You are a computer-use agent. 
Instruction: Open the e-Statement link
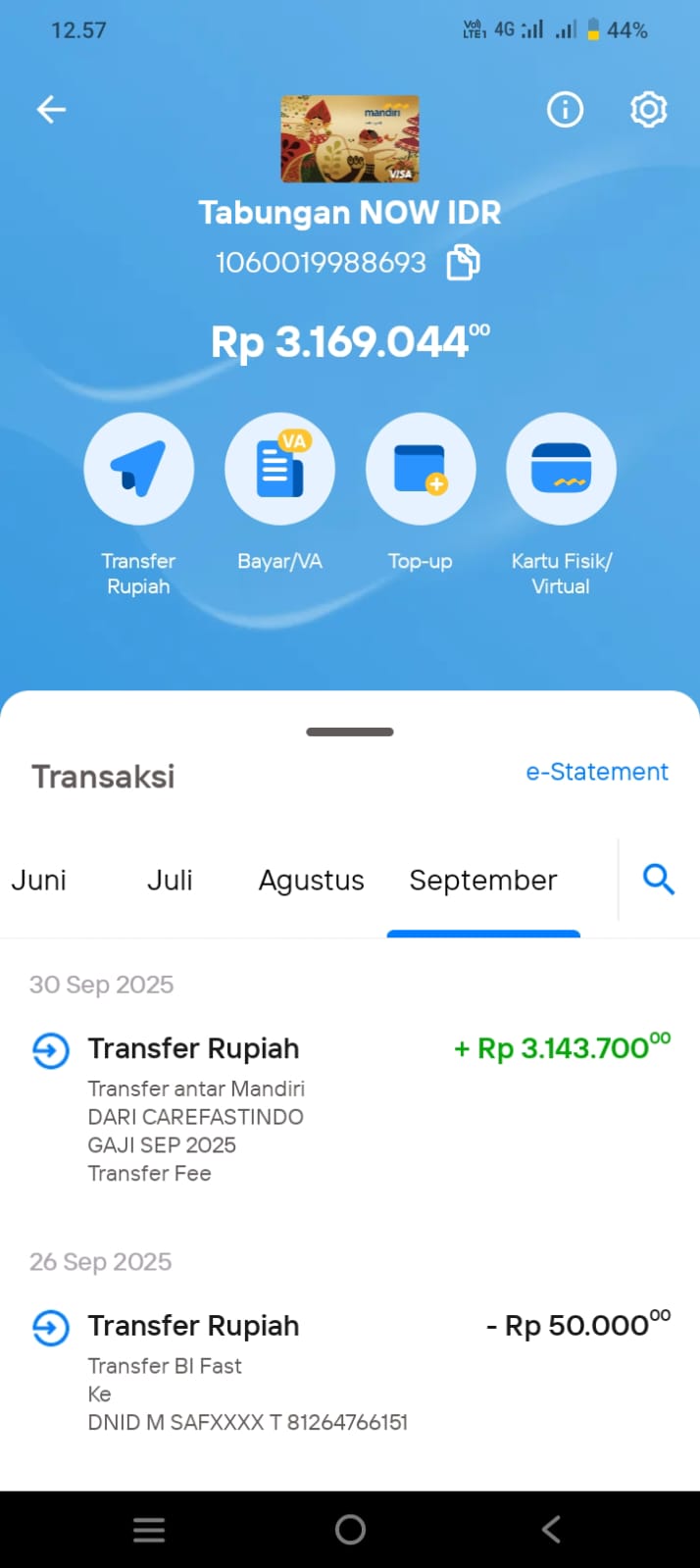(596, 772)
